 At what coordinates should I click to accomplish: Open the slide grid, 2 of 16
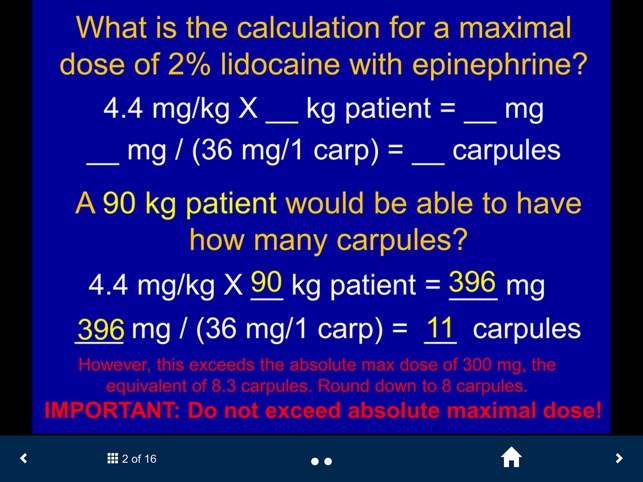(x=132, y=459)
